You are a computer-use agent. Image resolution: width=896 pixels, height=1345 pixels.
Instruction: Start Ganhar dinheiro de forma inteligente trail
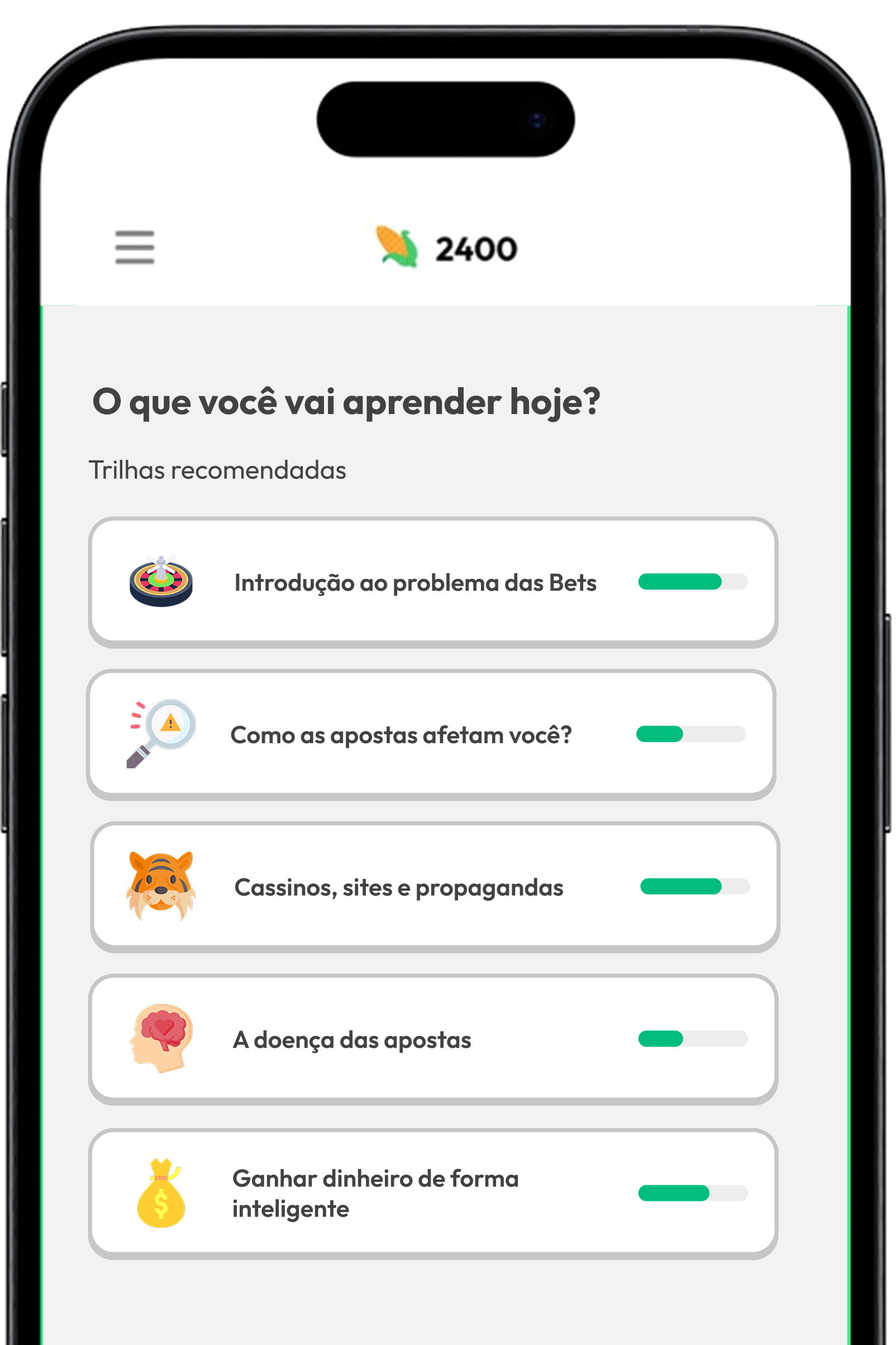[432, 1193]
